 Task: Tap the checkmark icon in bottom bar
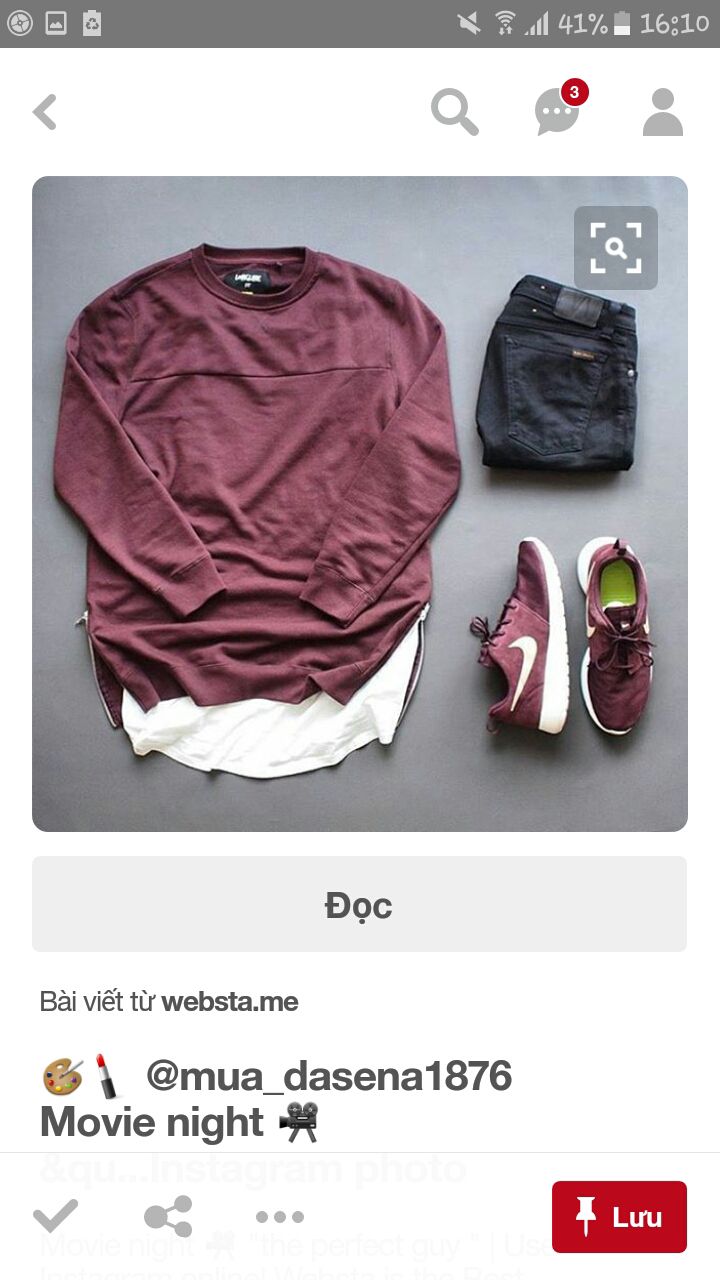55,1217
